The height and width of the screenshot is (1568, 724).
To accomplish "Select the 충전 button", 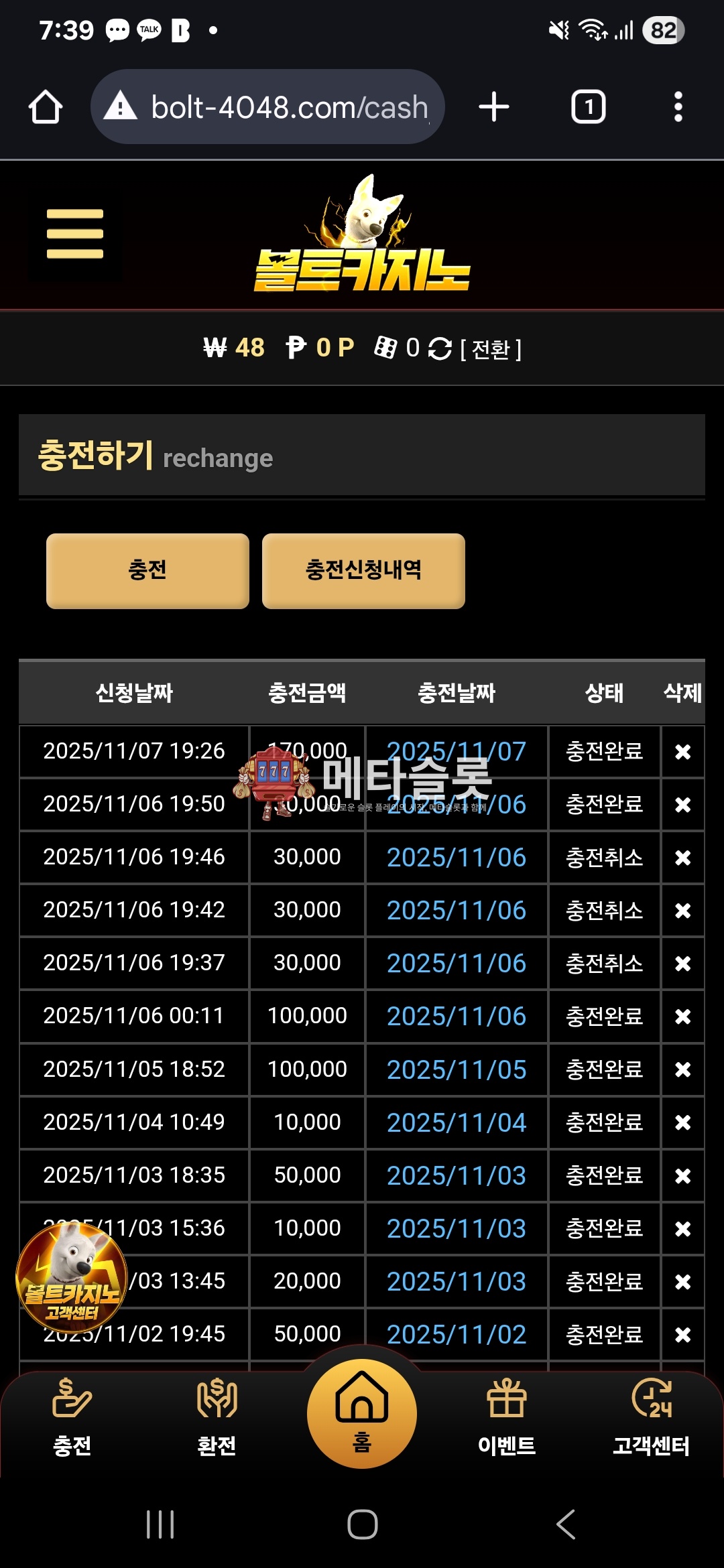I will click(147, 570).
